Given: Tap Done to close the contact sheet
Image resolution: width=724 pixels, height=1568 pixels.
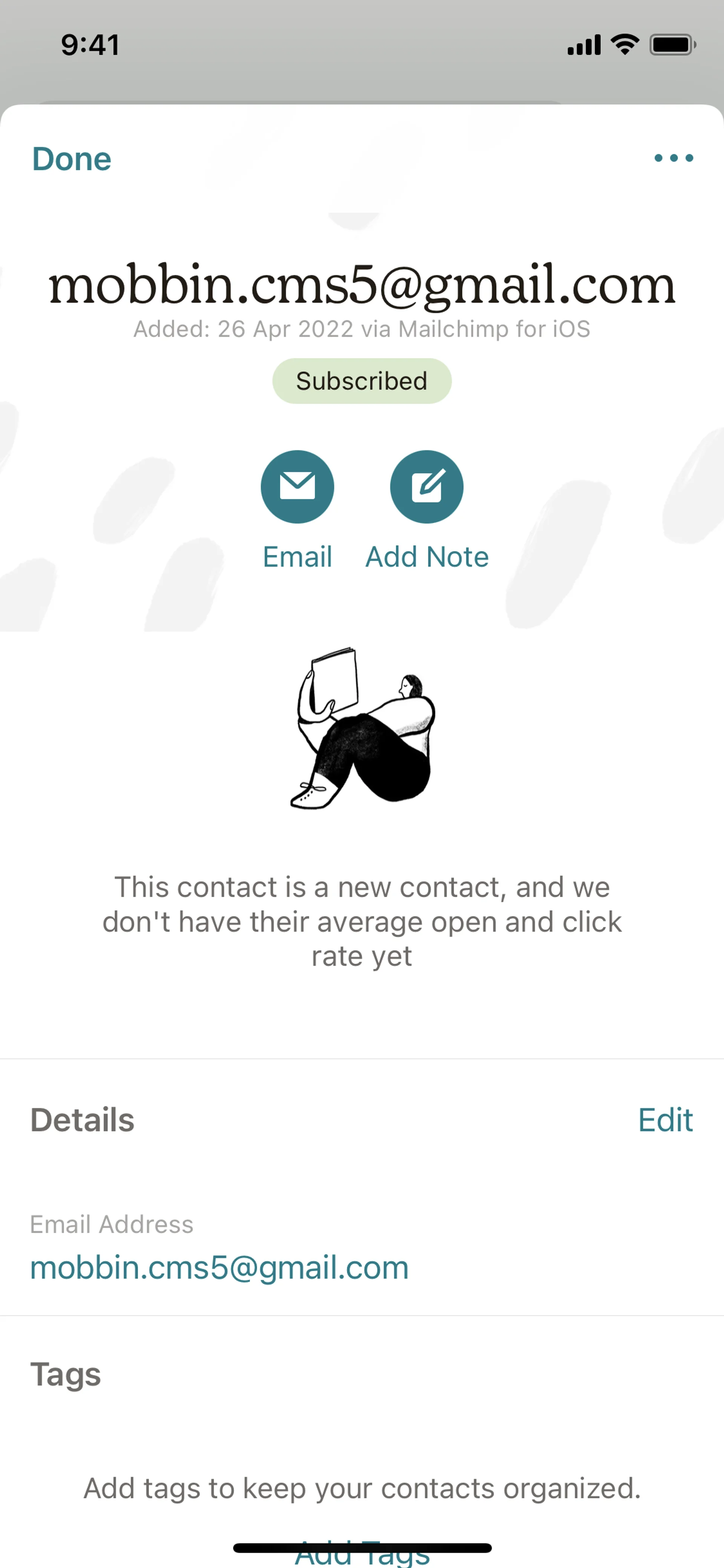Looking at the screenshot, I should point(72,159).
